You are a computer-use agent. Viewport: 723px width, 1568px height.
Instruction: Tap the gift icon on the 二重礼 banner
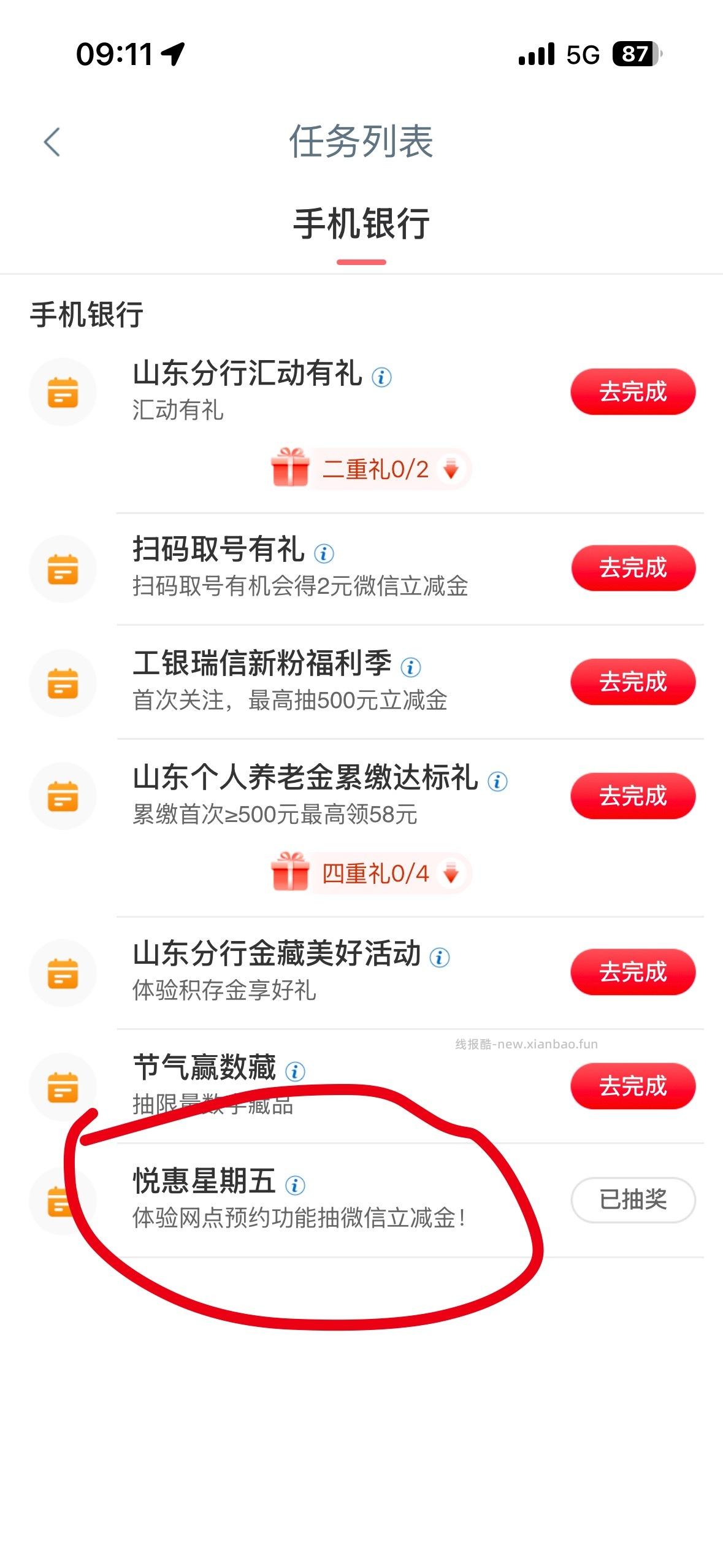(x=293, y=469)
